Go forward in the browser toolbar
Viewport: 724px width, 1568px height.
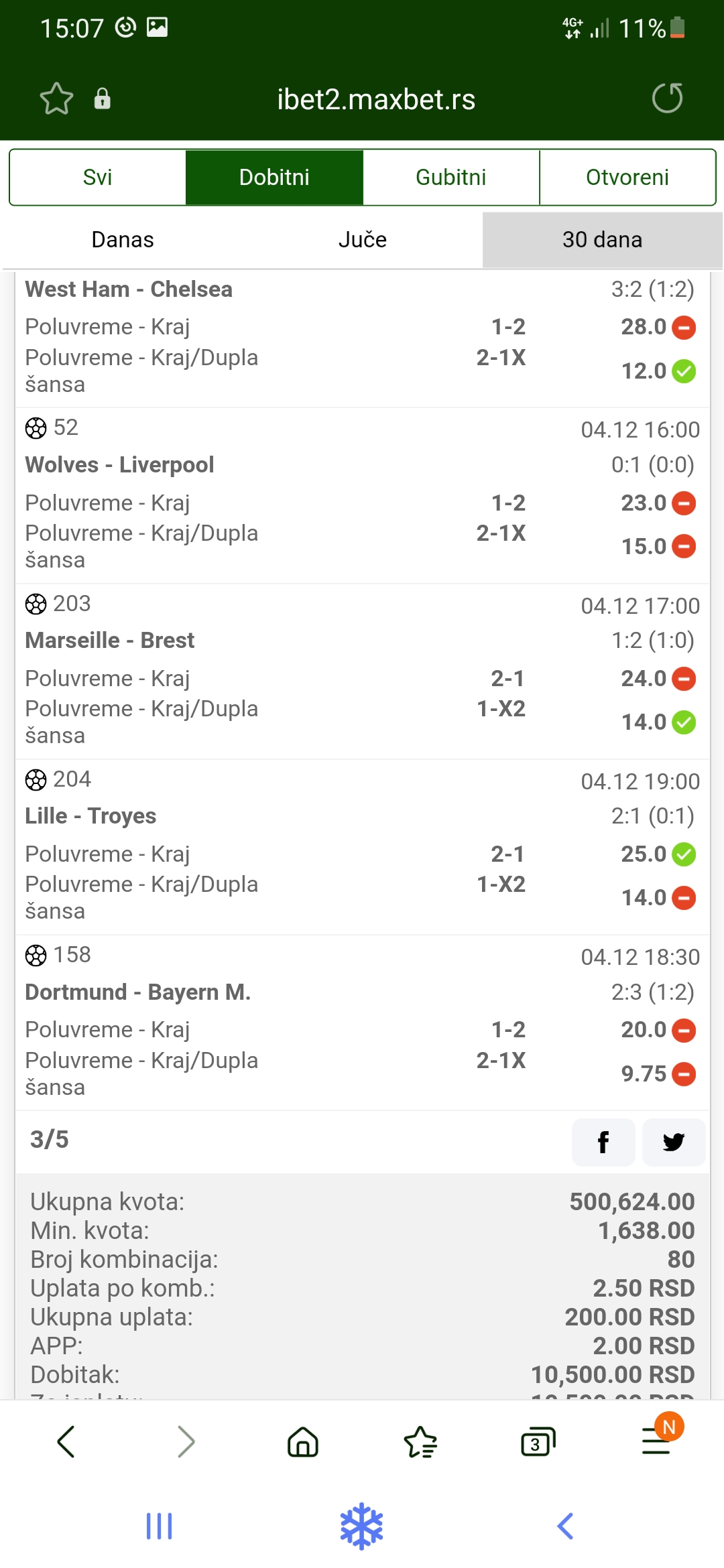pos(186,1441)
